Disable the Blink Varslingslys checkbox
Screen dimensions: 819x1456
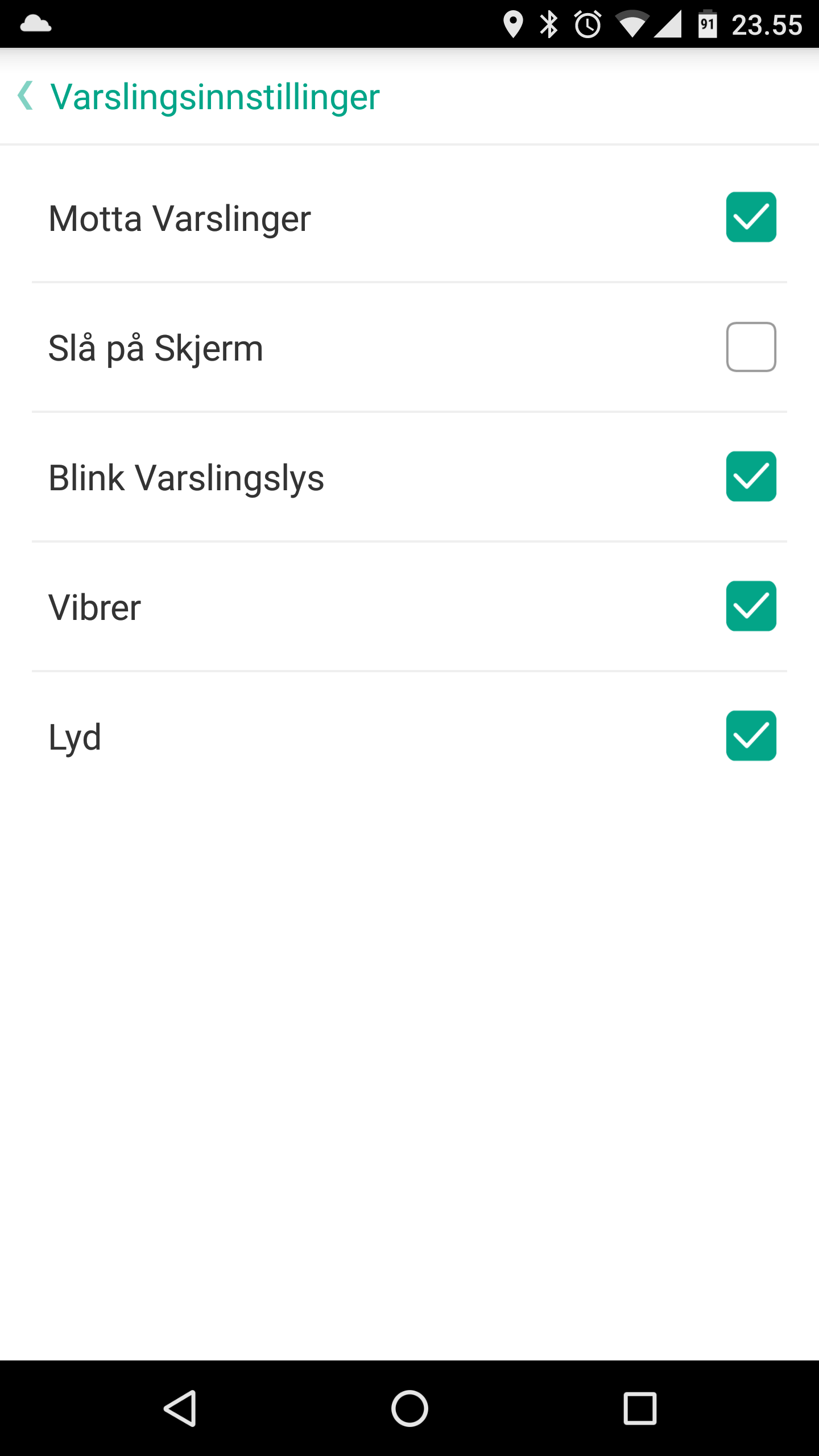(751, 477)
